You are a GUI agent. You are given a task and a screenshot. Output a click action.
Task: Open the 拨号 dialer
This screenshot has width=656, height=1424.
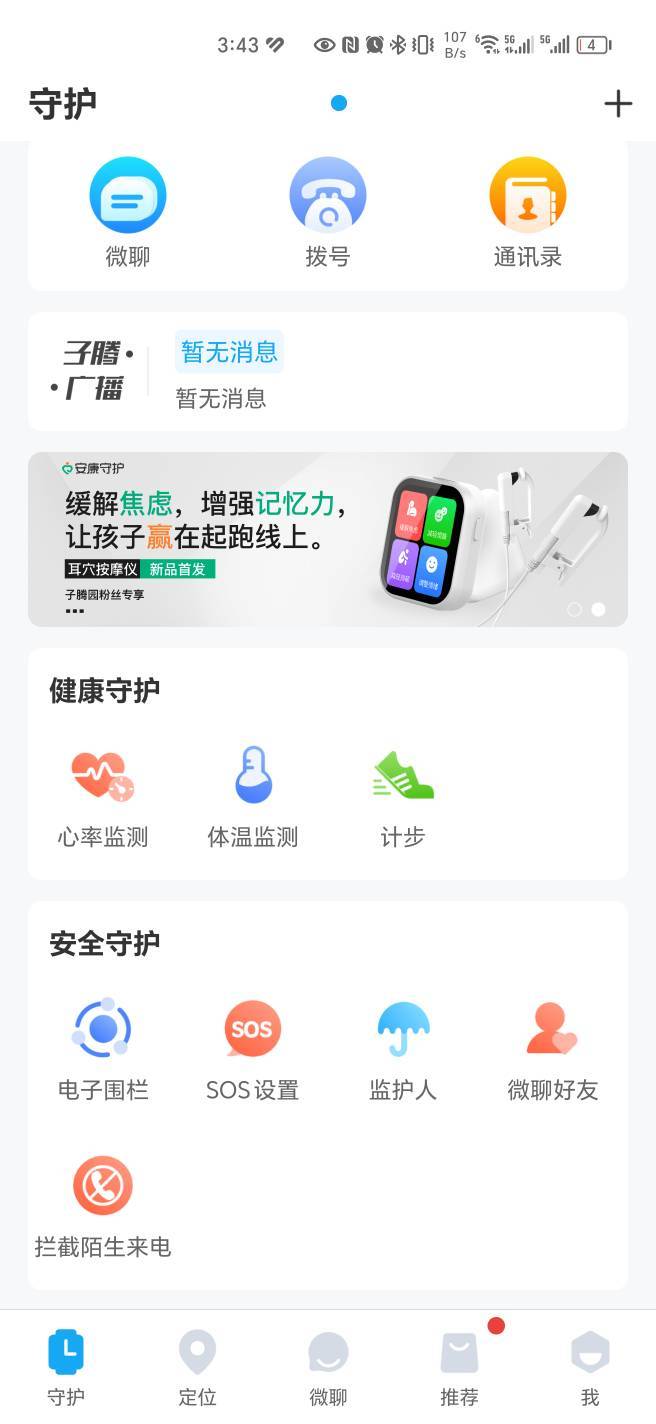point(328,213)
